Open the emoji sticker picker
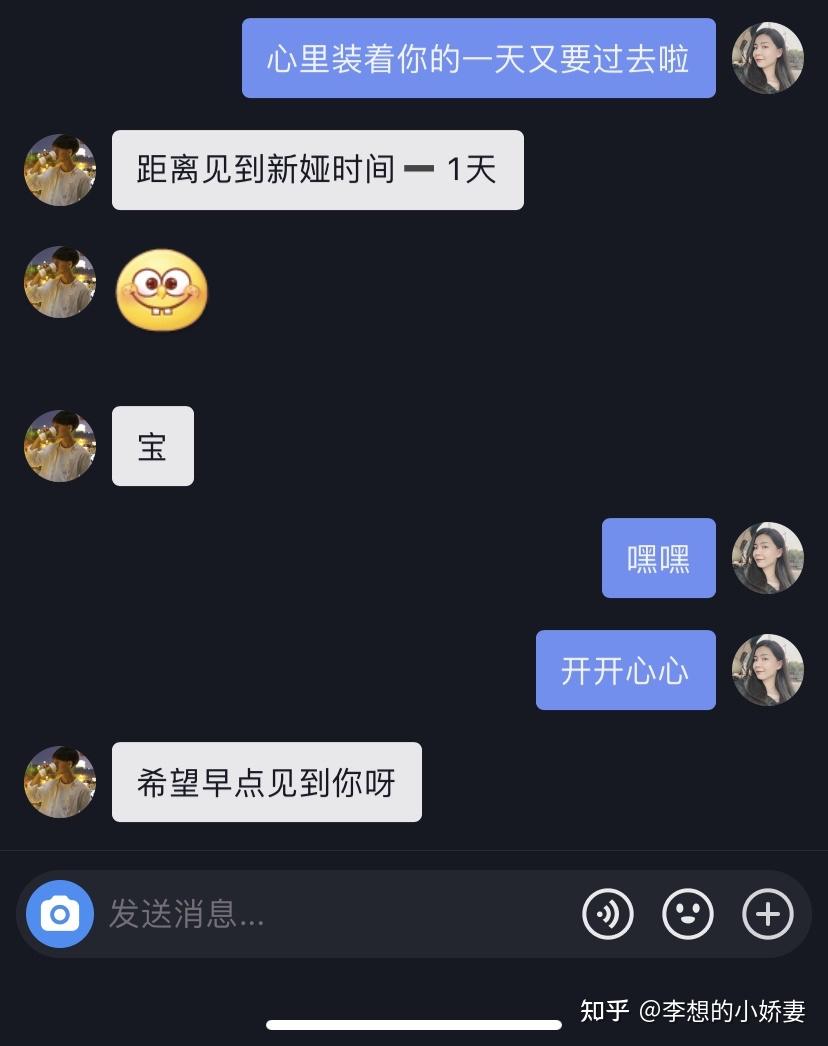The width and height of the screenshot is (828, 1046). [688, 914]
